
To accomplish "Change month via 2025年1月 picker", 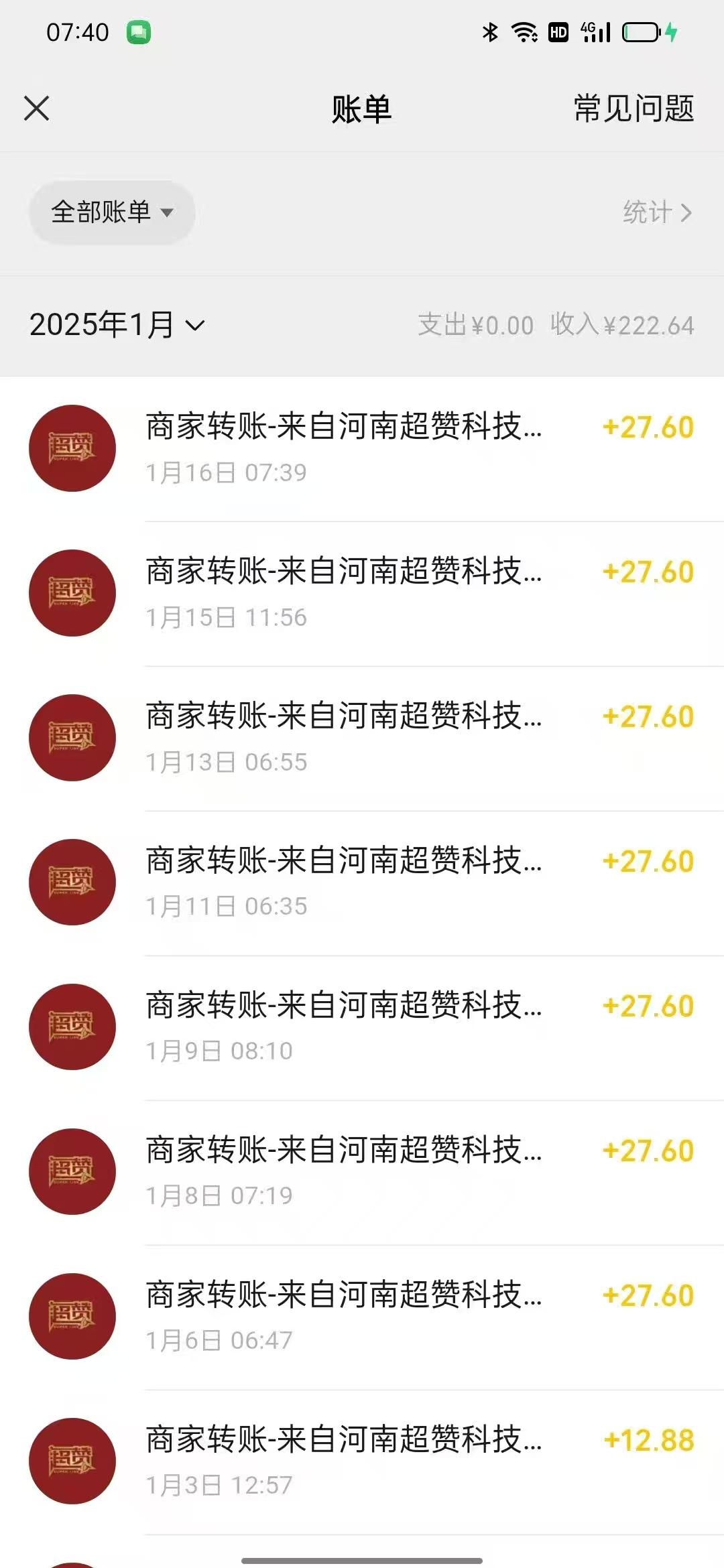I will pos(117,325).
